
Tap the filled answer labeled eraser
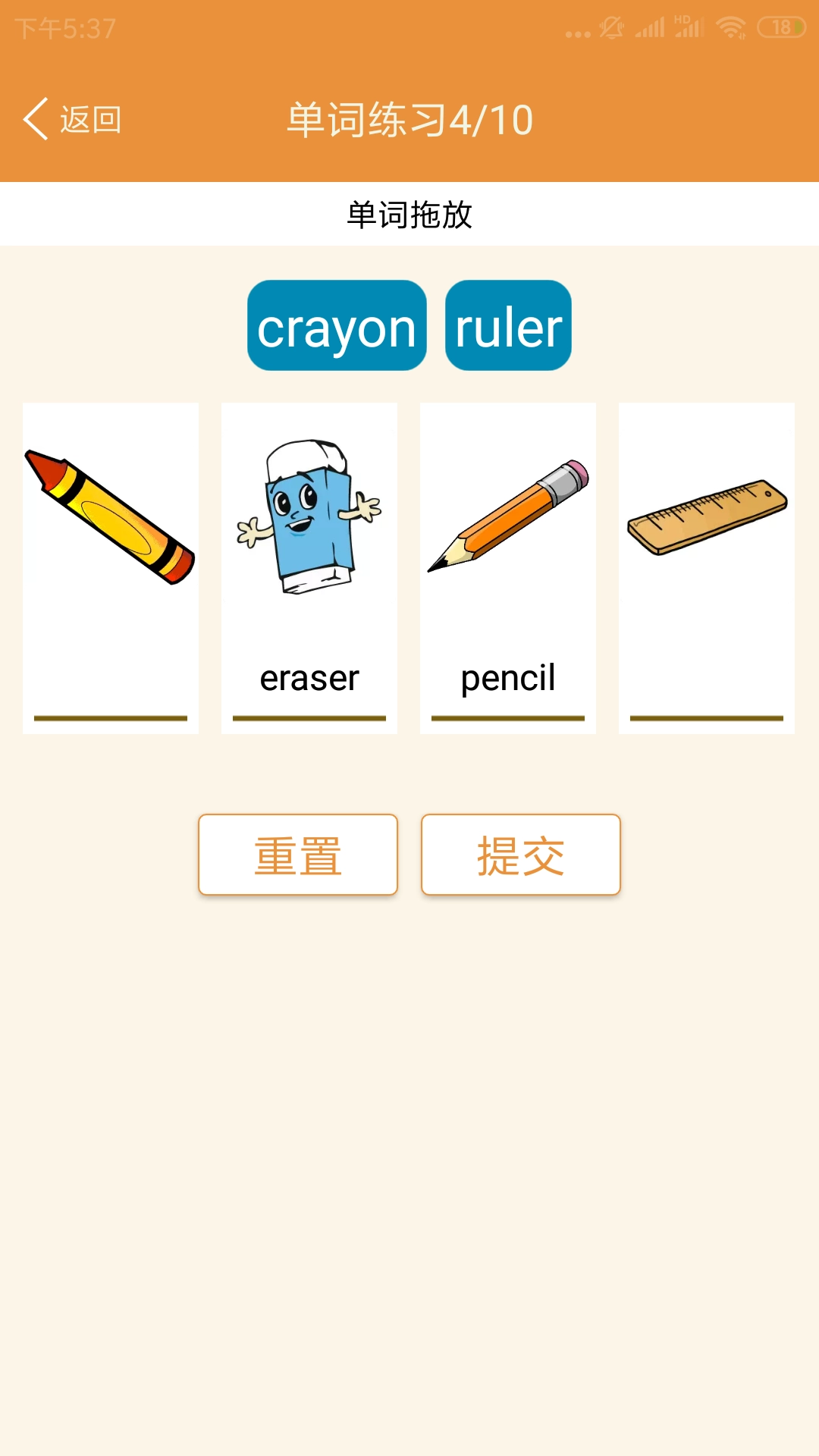point(309,678)
